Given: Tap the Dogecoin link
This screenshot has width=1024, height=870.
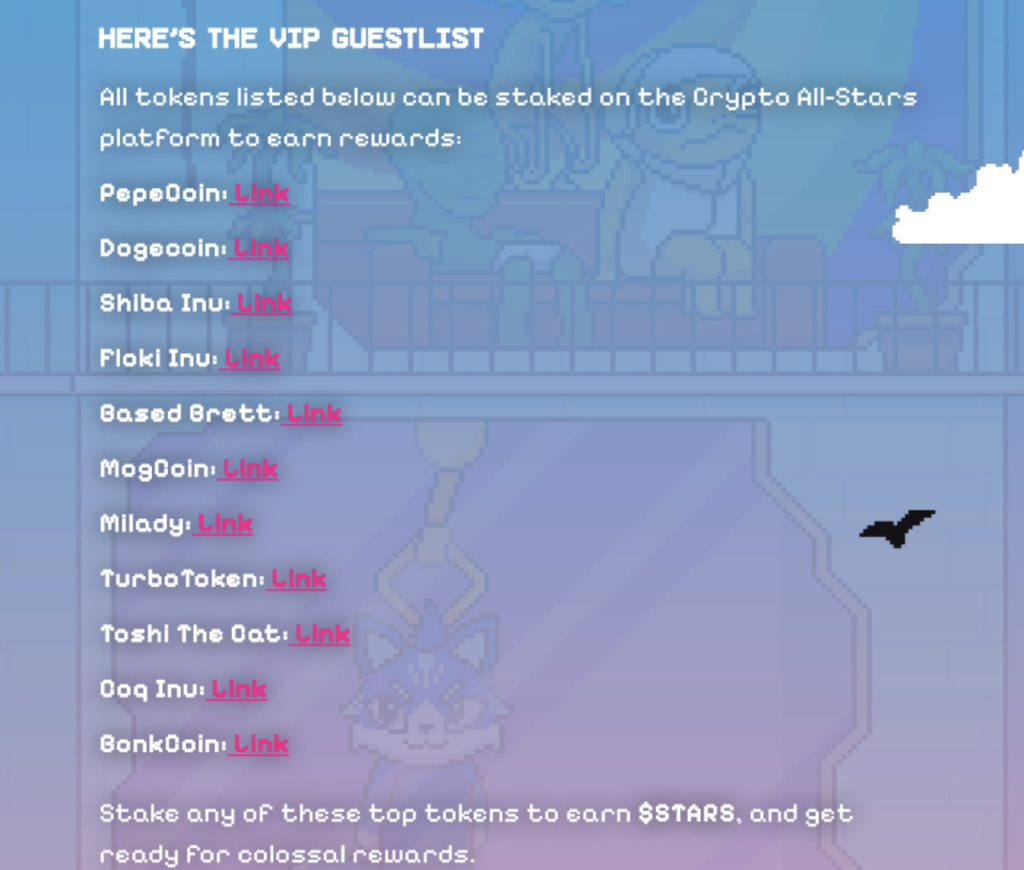Looking at the screenshot, I should [x=262, y=248].
